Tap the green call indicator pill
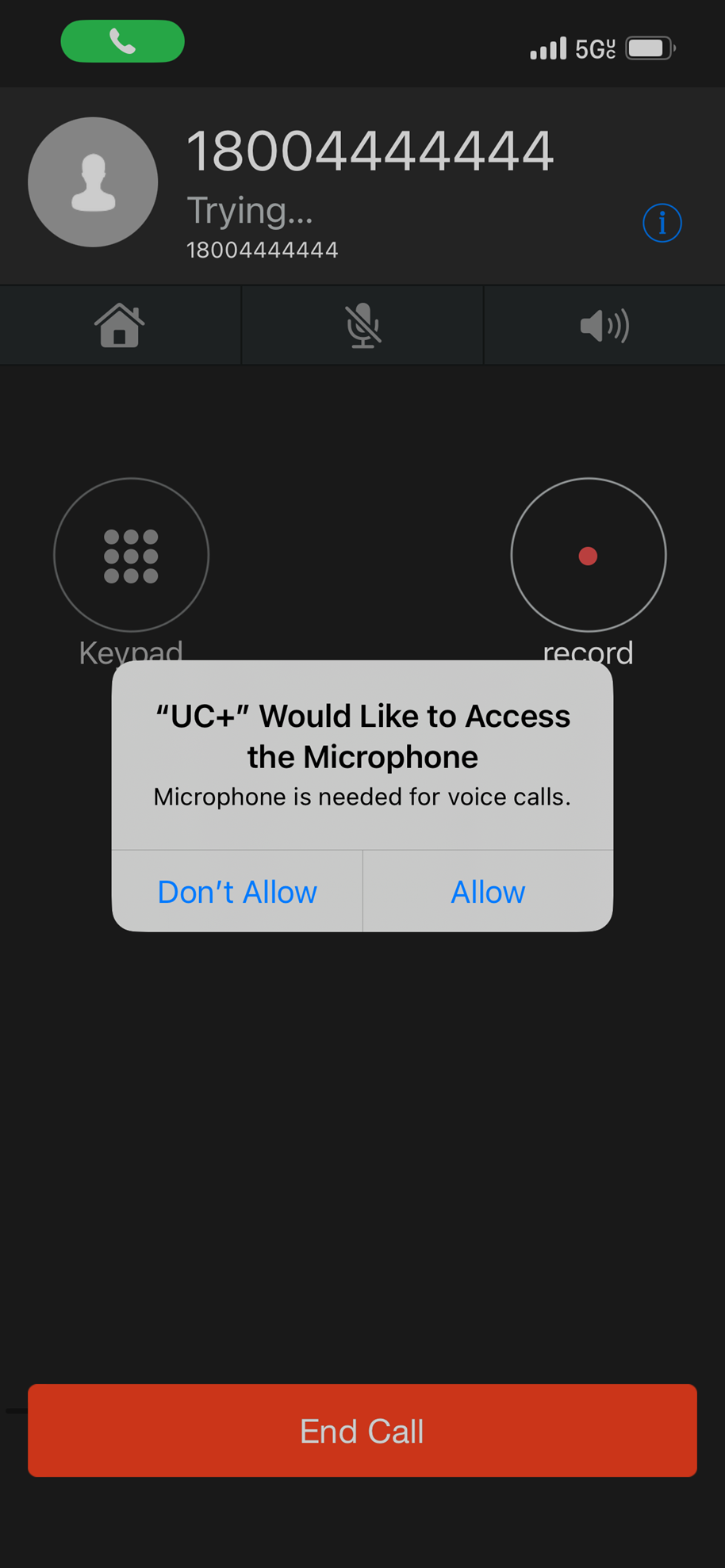Viewport: 725px width, 1568px height. (x=123, y=41)
